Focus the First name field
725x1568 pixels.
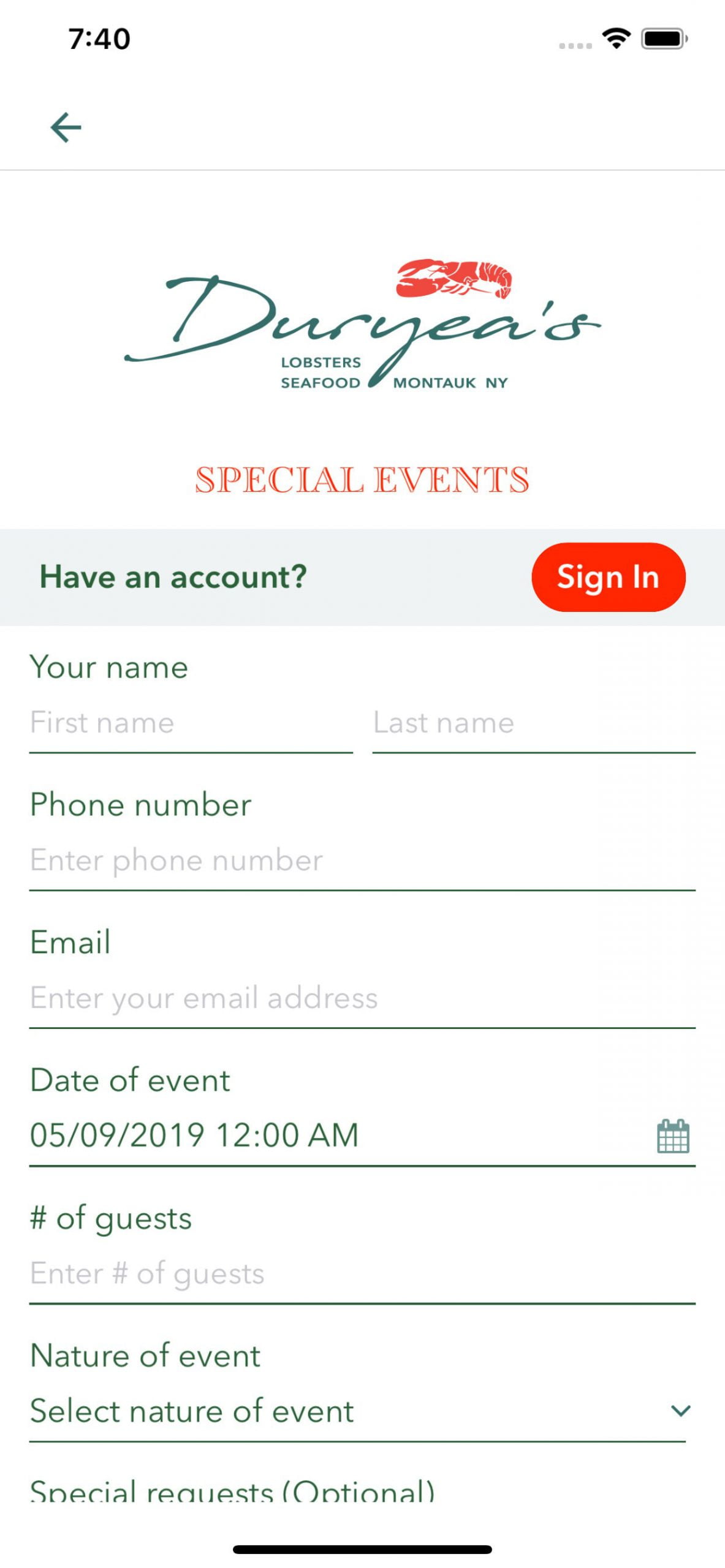(x=190, y=723)
